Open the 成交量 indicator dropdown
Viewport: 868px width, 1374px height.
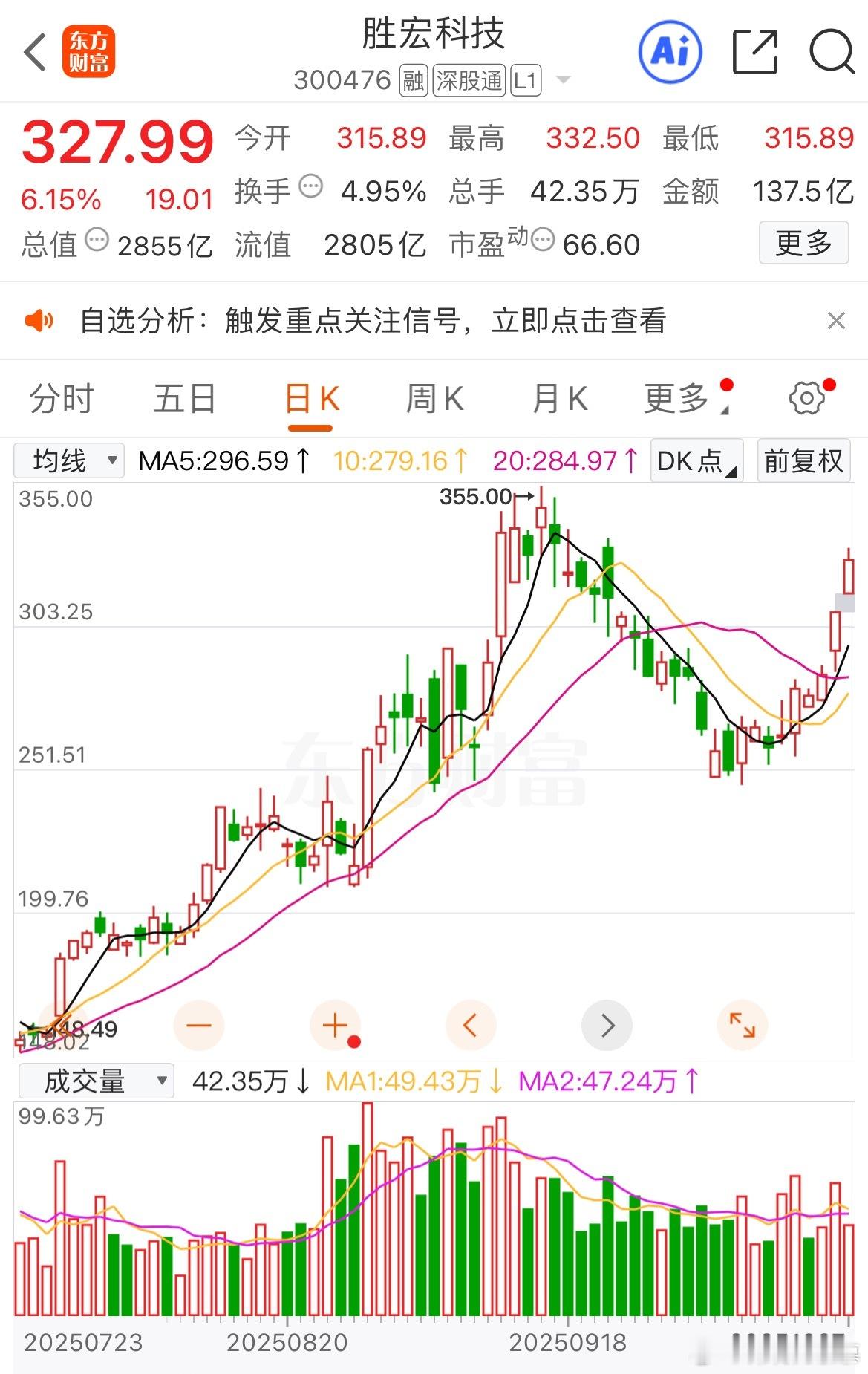[x=96, y=1081]
